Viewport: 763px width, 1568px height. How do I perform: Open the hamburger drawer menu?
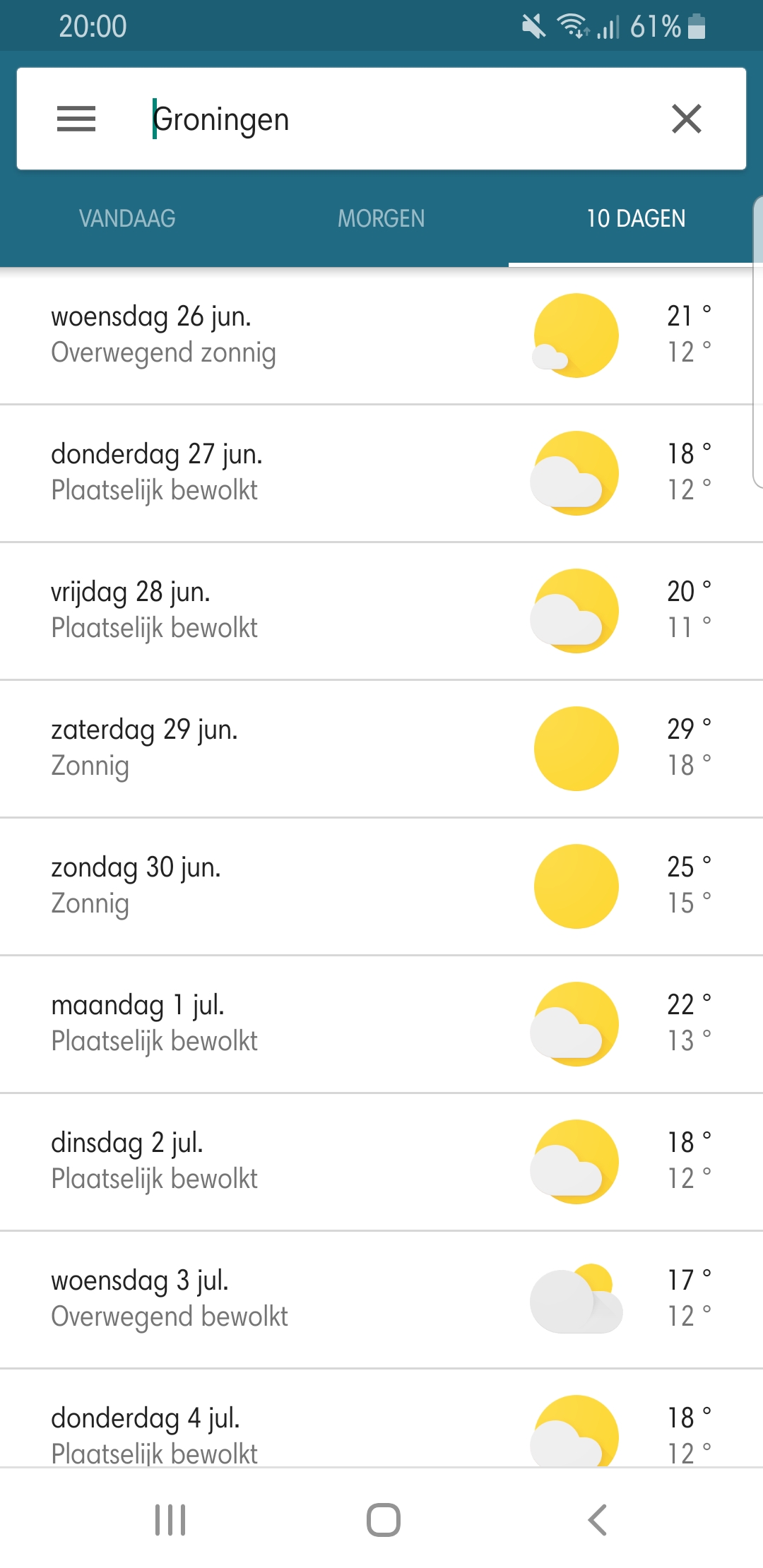coord(76,119)
